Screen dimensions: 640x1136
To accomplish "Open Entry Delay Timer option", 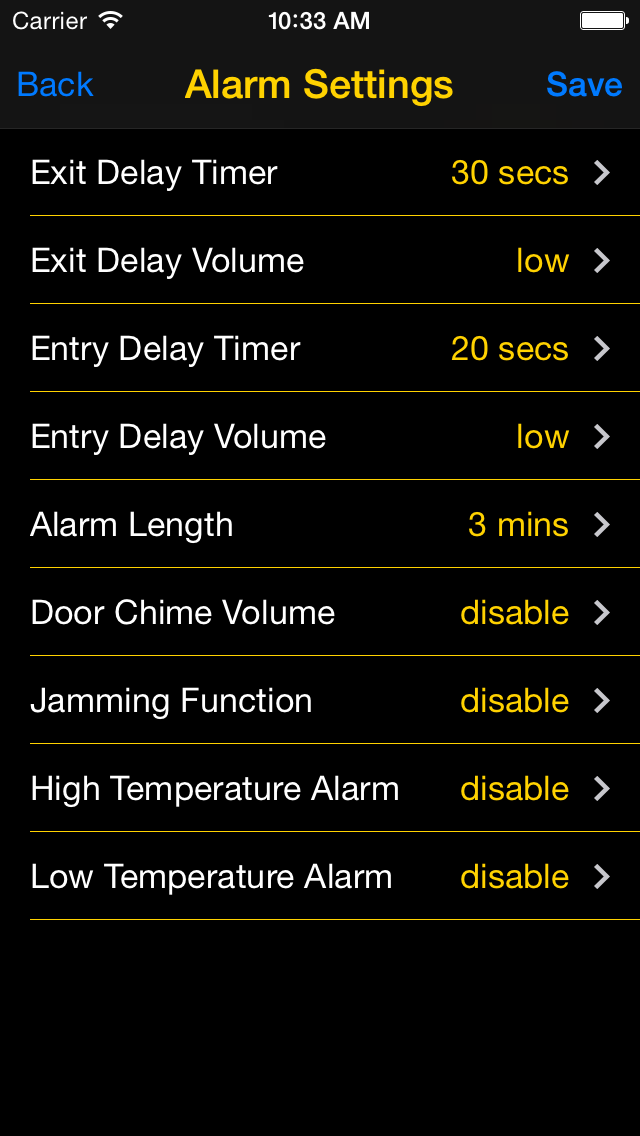I will click(x=320, y=348).
